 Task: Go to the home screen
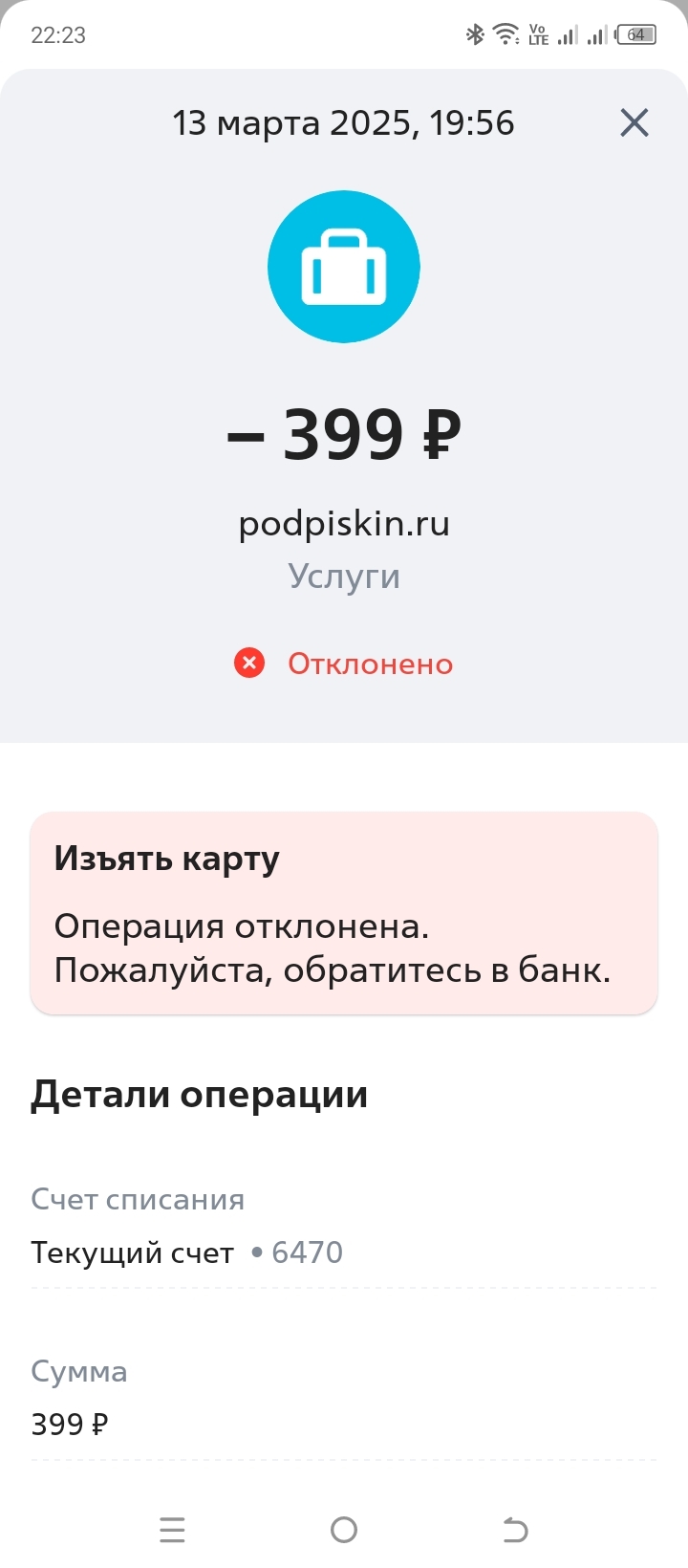coord(344,1530)
